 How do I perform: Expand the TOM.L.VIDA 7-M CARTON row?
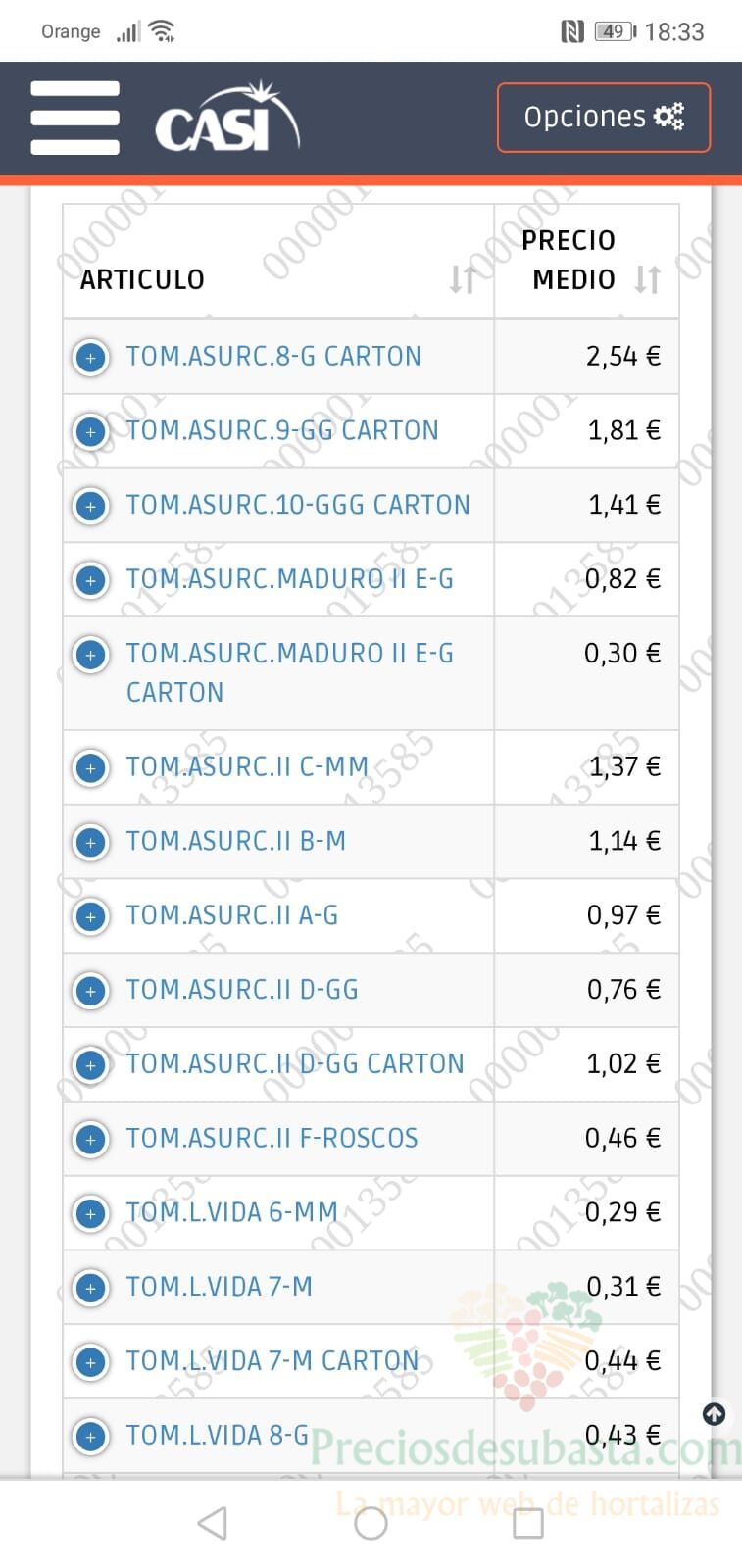point(91,1362)
